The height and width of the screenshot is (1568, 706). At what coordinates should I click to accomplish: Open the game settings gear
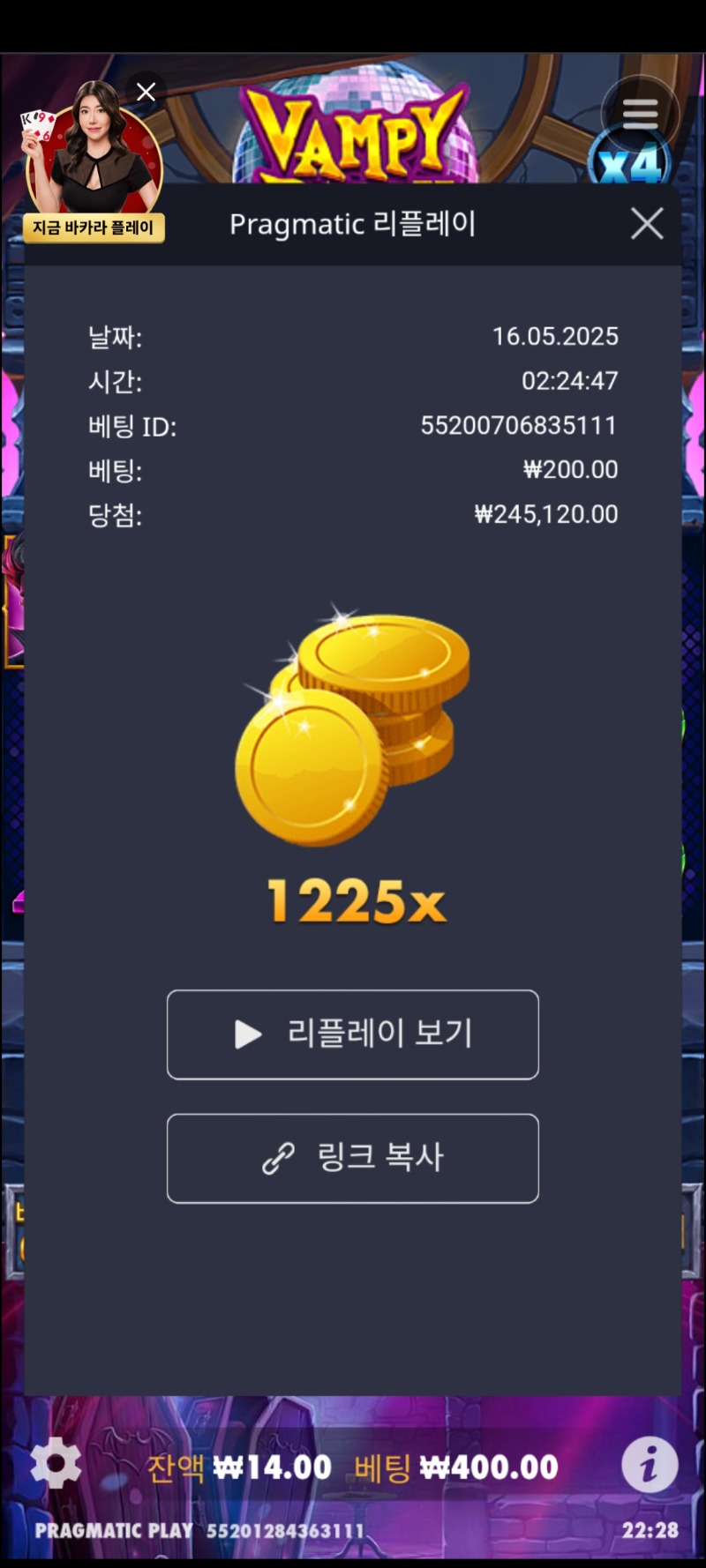[x=56, y=1464]
